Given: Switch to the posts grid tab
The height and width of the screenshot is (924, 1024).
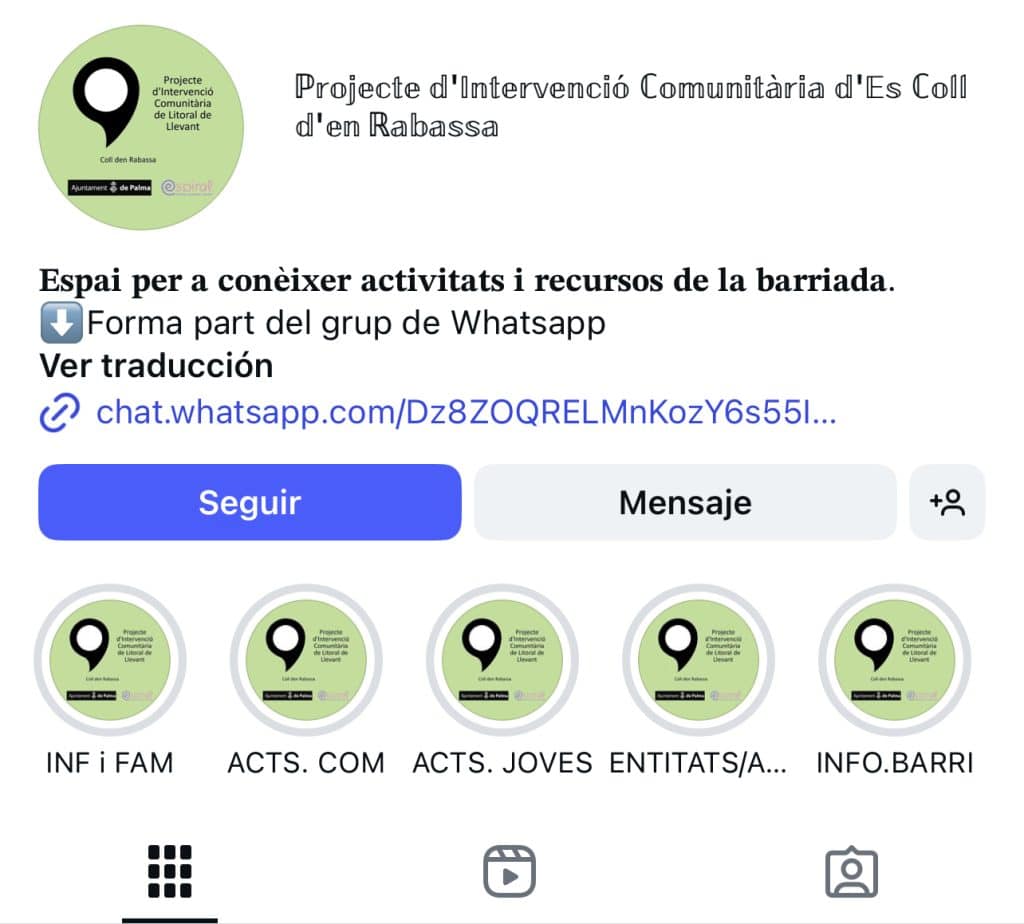Looking at the screenshot, I should (x=170, y=872).
